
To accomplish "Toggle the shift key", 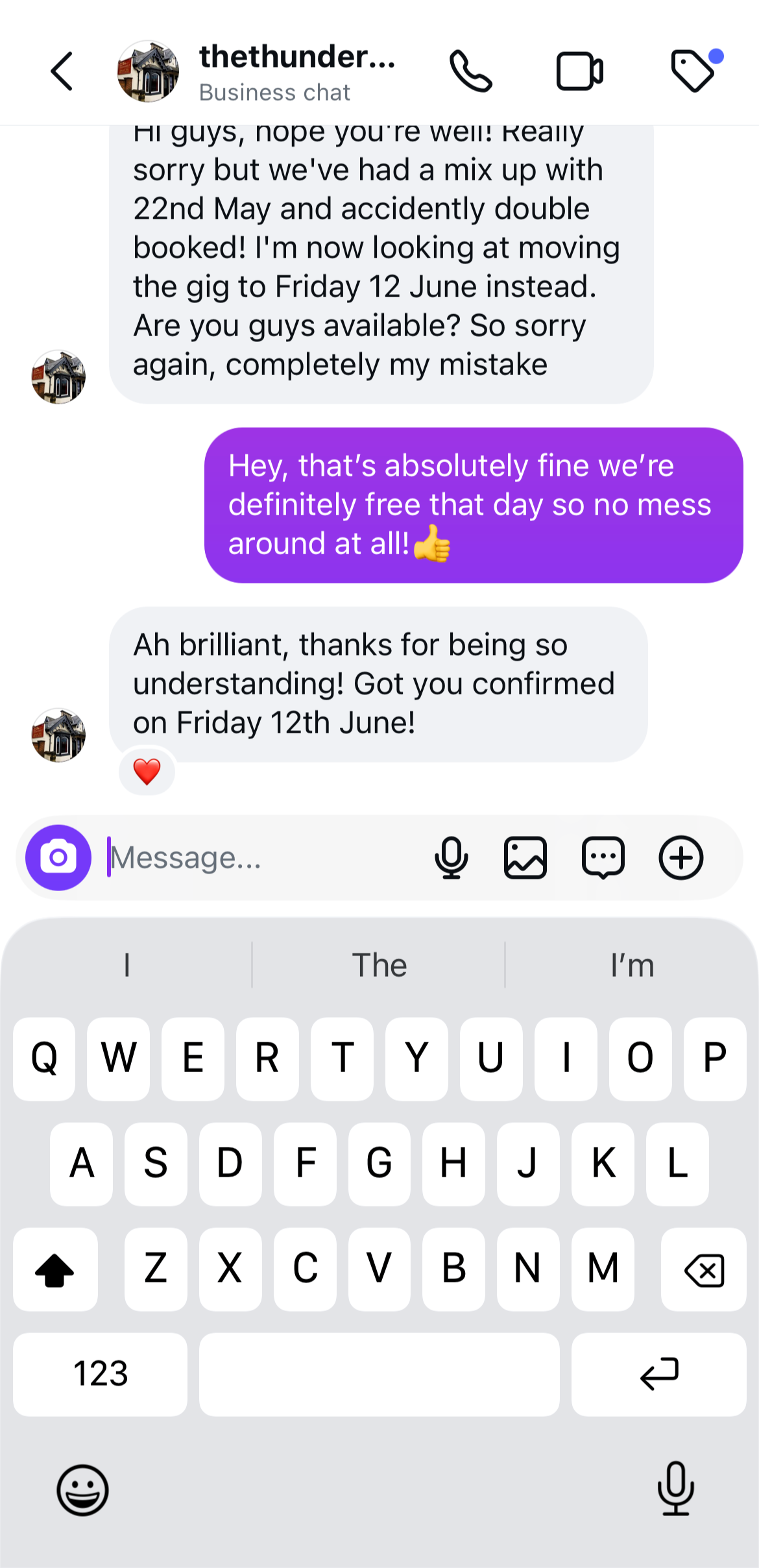I will click(x=55, y=1269).
